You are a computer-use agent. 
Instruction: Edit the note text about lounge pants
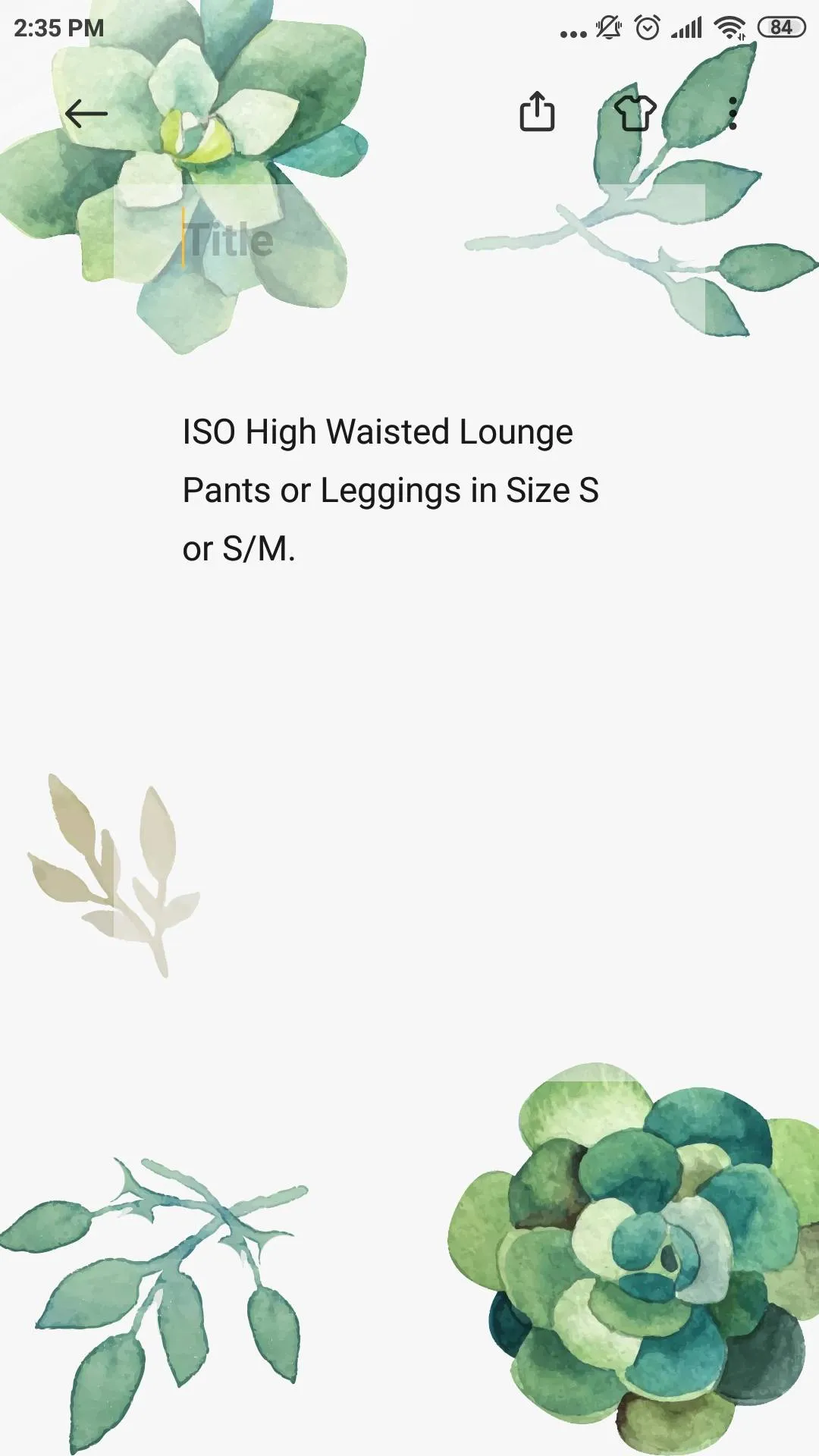pyautogui.click(x=391, y=490)
